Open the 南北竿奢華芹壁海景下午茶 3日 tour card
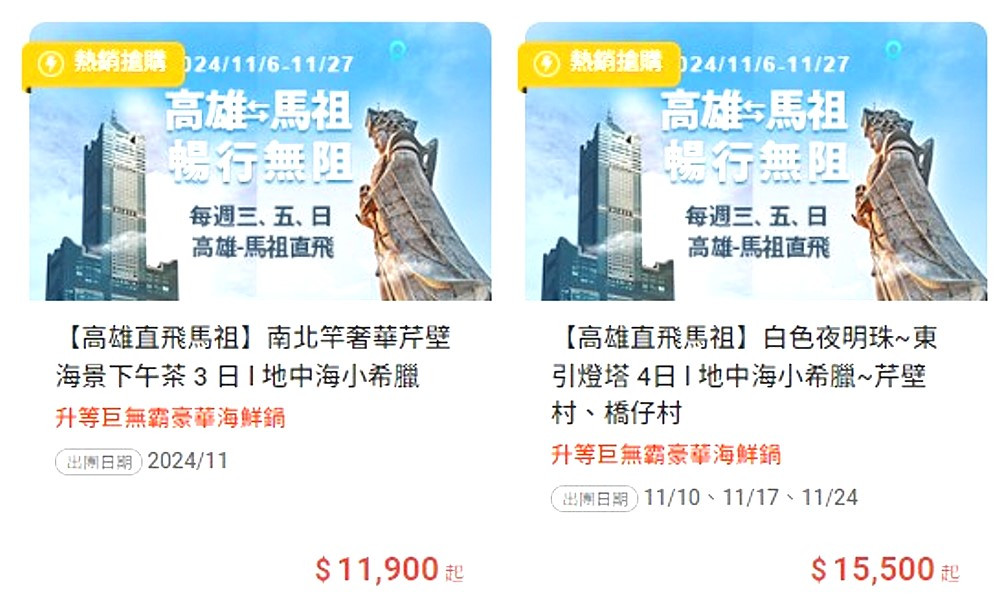Screen dimensions: 1000x604 pyautogui.click(x=252, y=356)
